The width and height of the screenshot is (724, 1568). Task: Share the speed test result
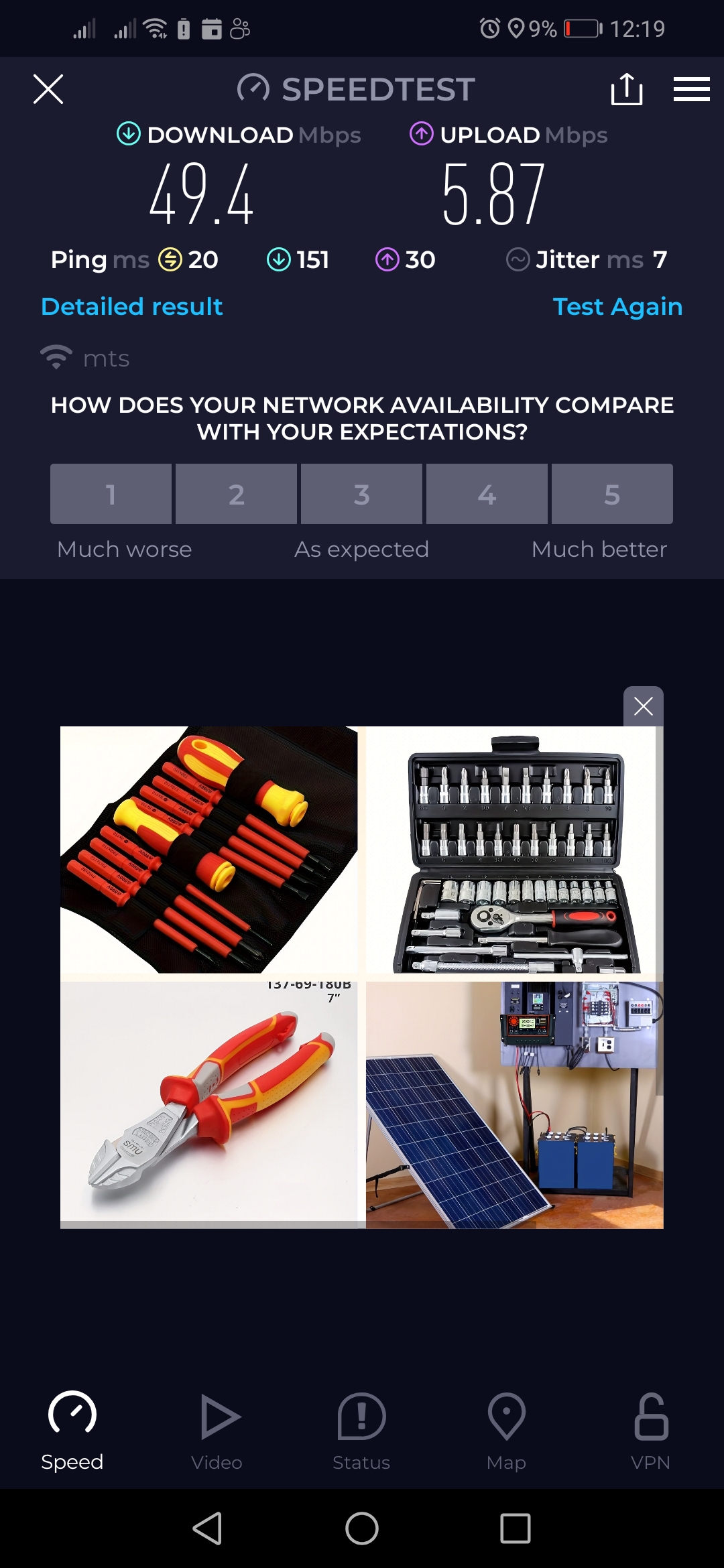627,89
